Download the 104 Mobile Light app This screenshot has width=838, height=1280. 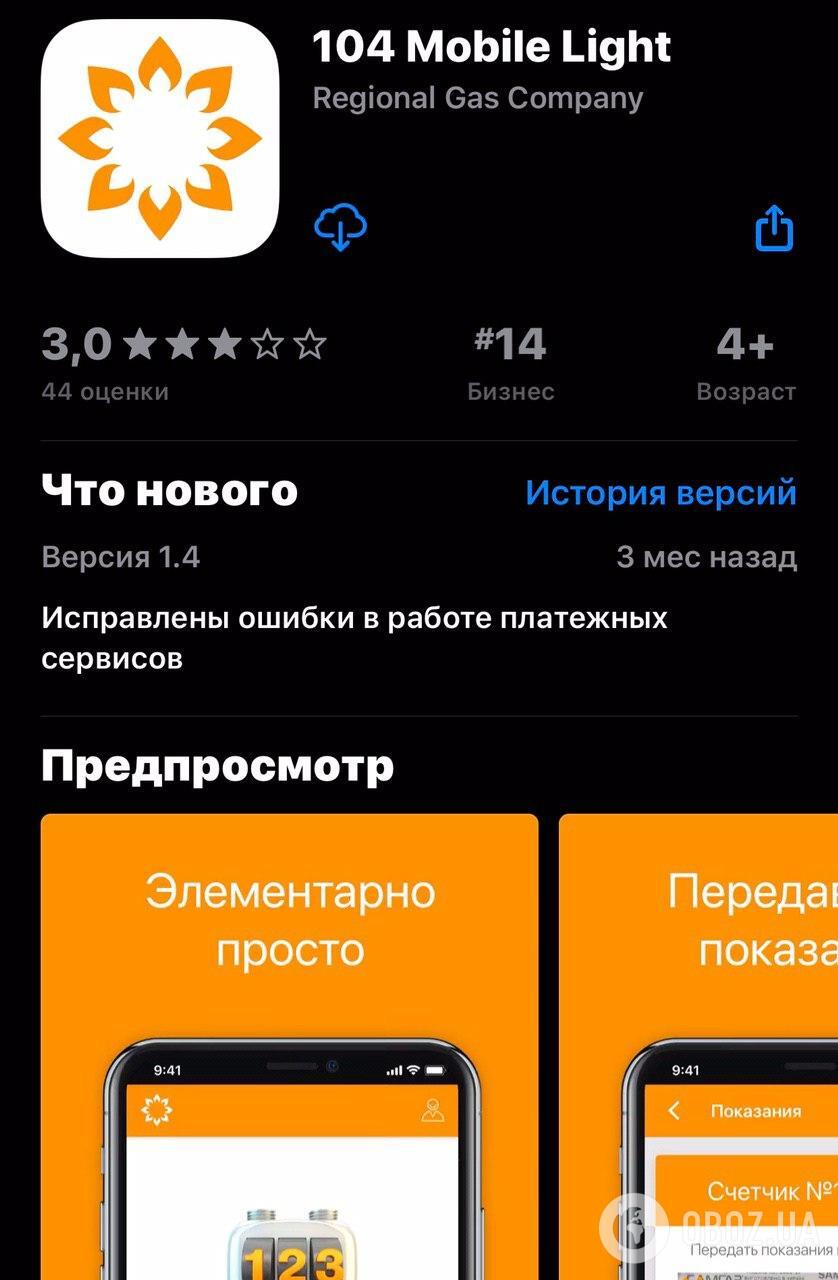tap(341, 228)
